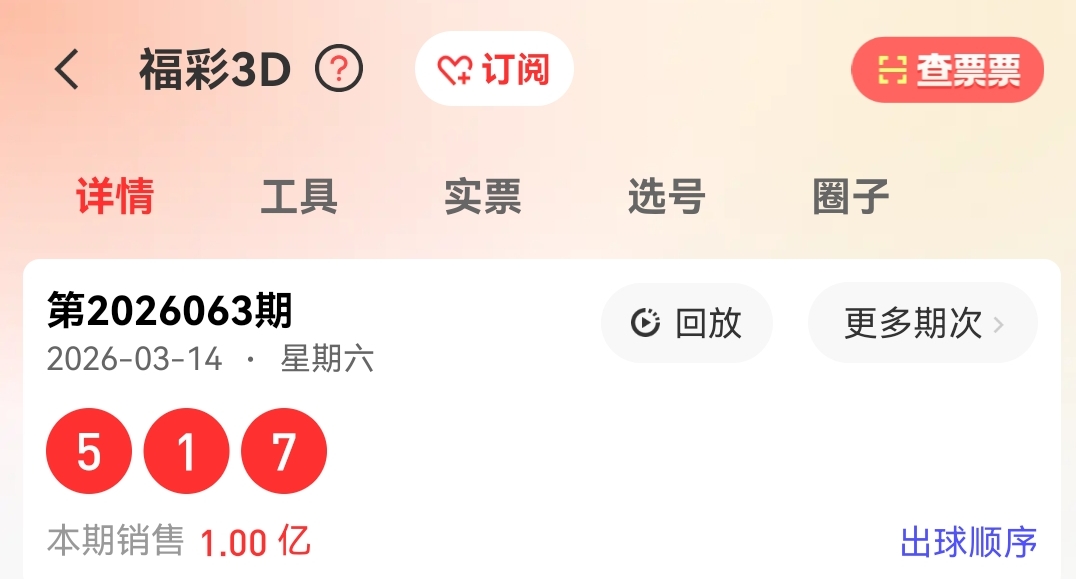Show the 出球顺序 ball order

968,542
